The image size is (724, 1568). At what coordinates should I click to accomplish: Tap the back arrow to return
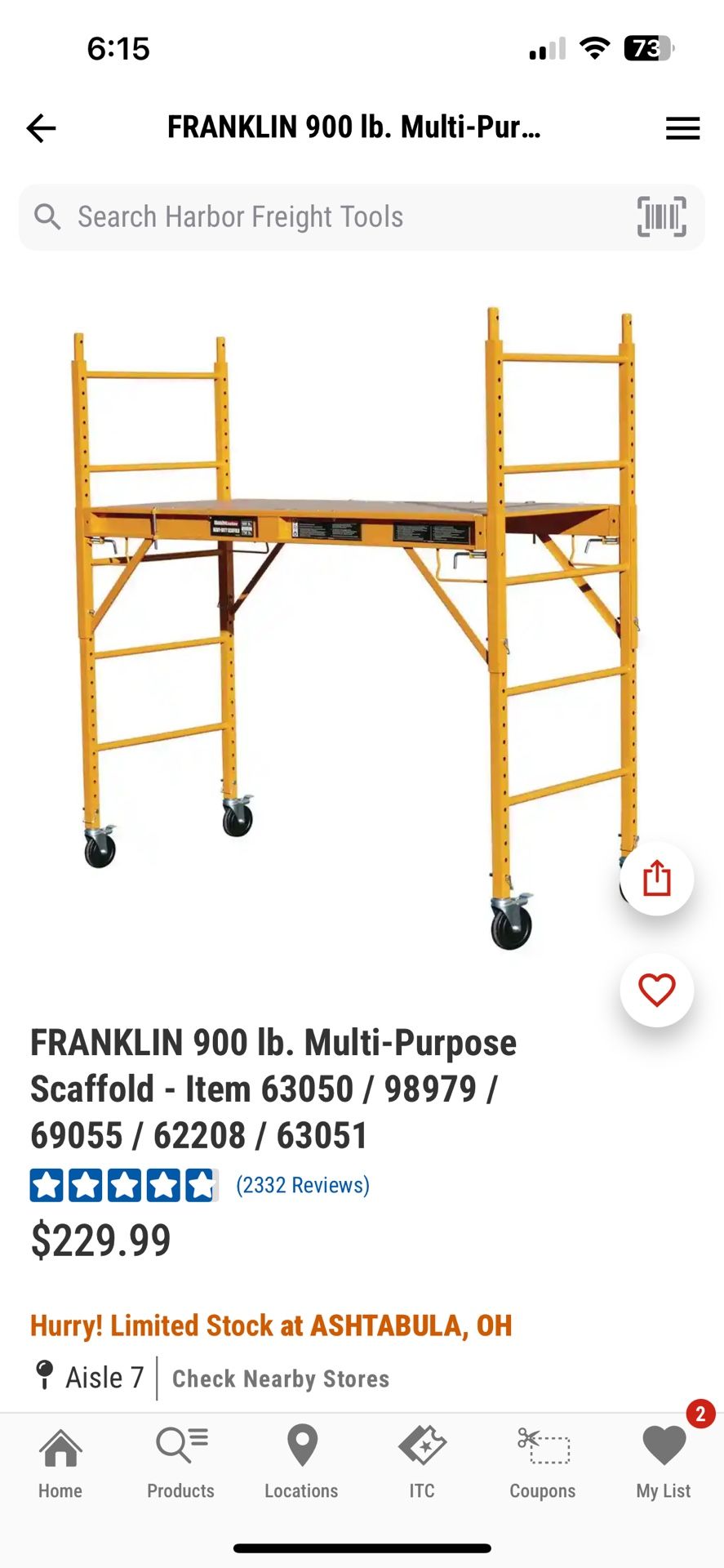(40, 127)
